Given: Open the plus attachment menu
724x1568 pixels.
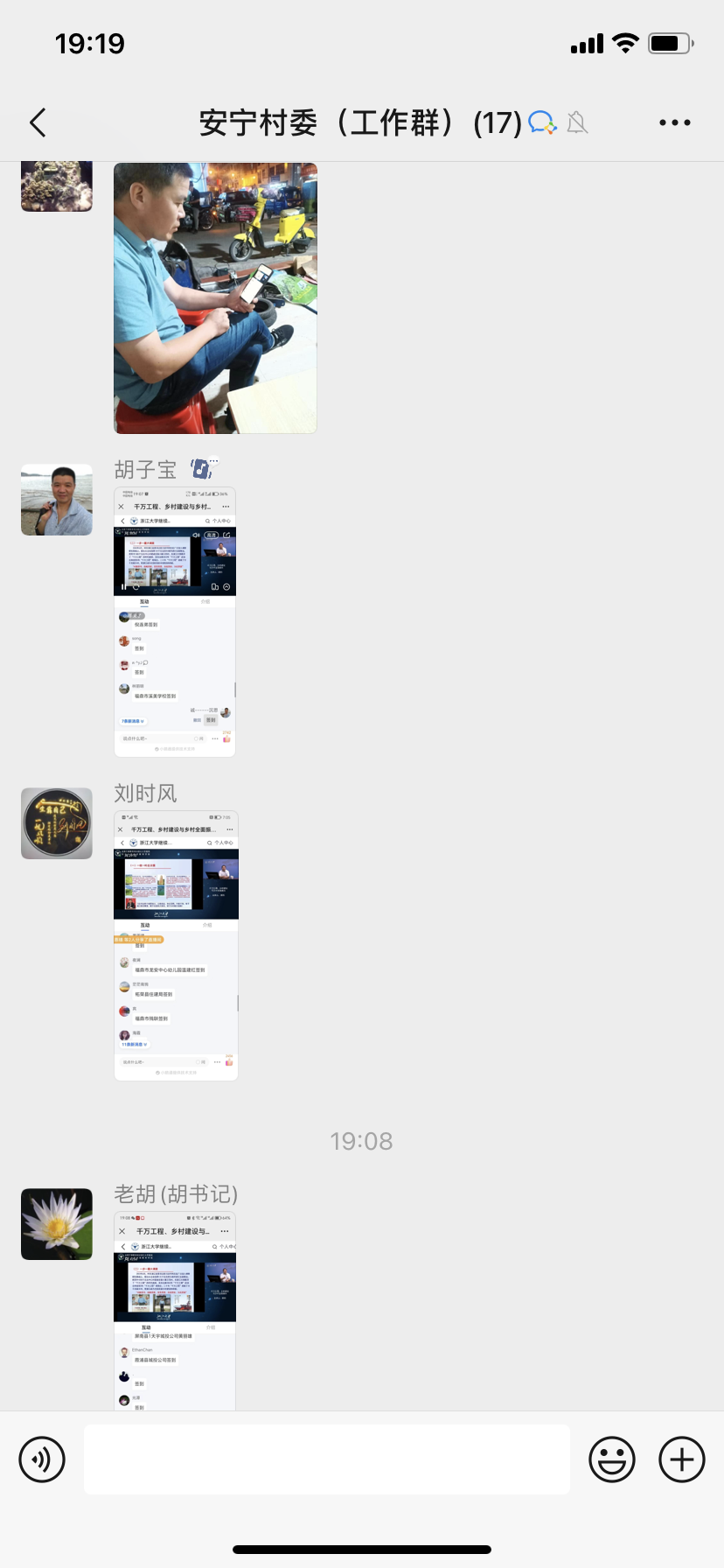Looking at the screenshot, I should [x=681, y=1459].
